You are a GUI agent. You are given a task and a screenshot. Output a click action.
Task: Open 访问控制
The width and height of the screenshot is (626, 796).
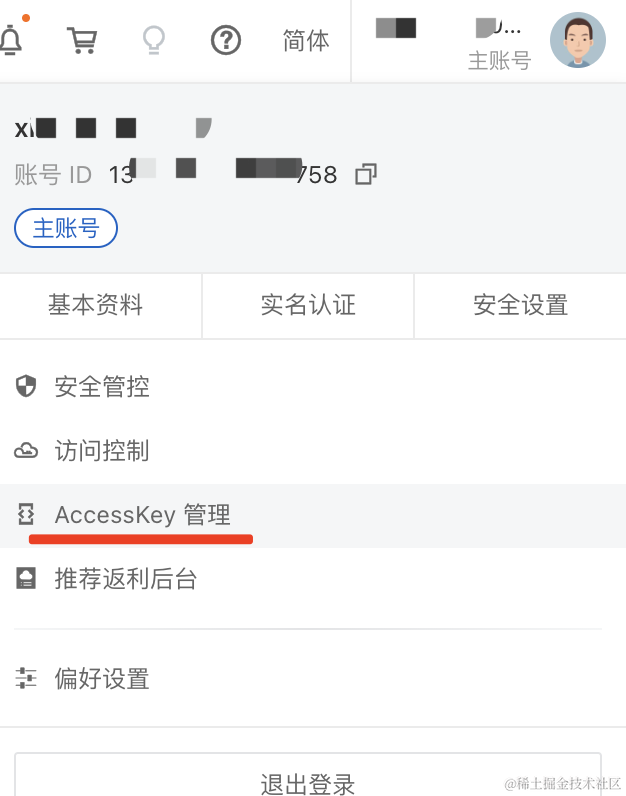tap(102, 451)
